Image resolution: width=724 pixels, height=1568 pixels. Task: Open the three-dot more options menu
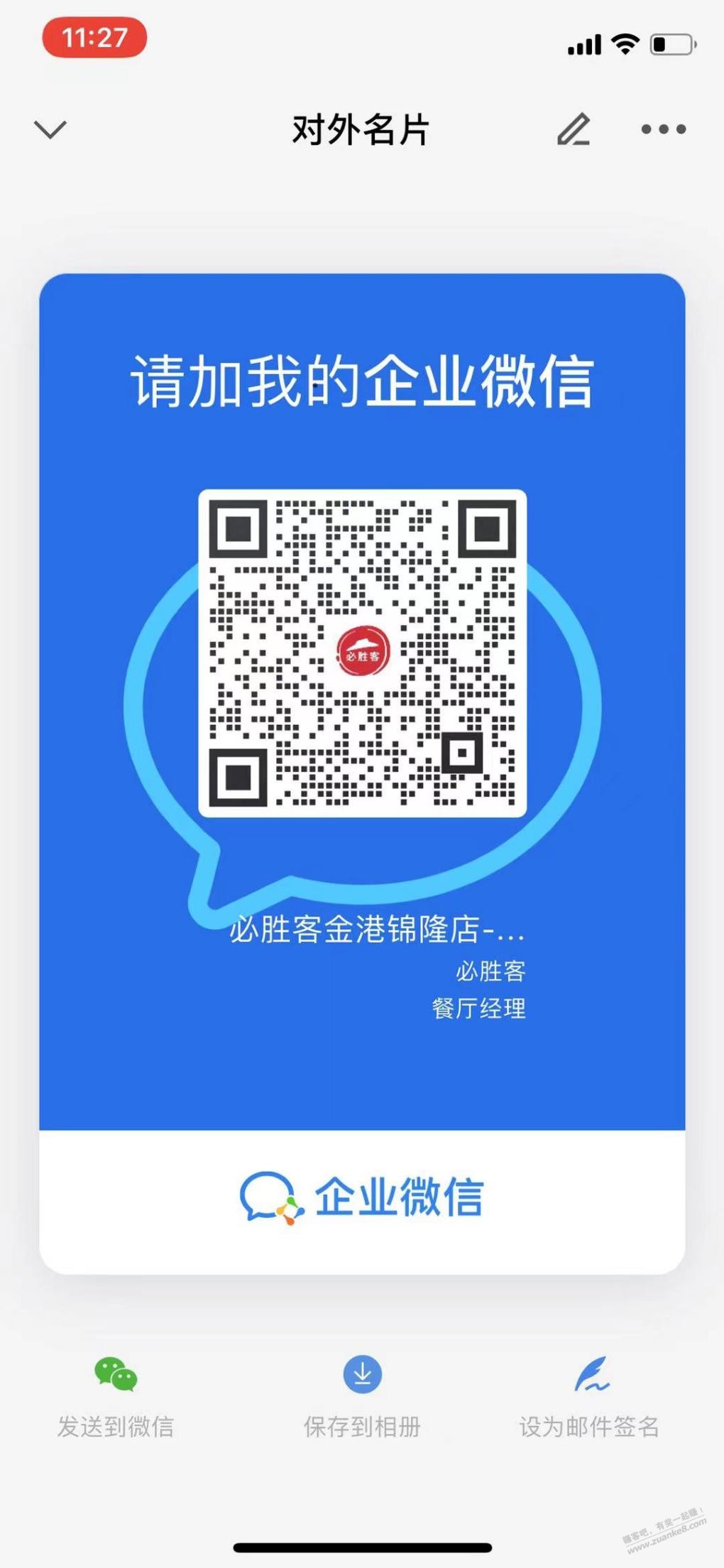[664, 129]
